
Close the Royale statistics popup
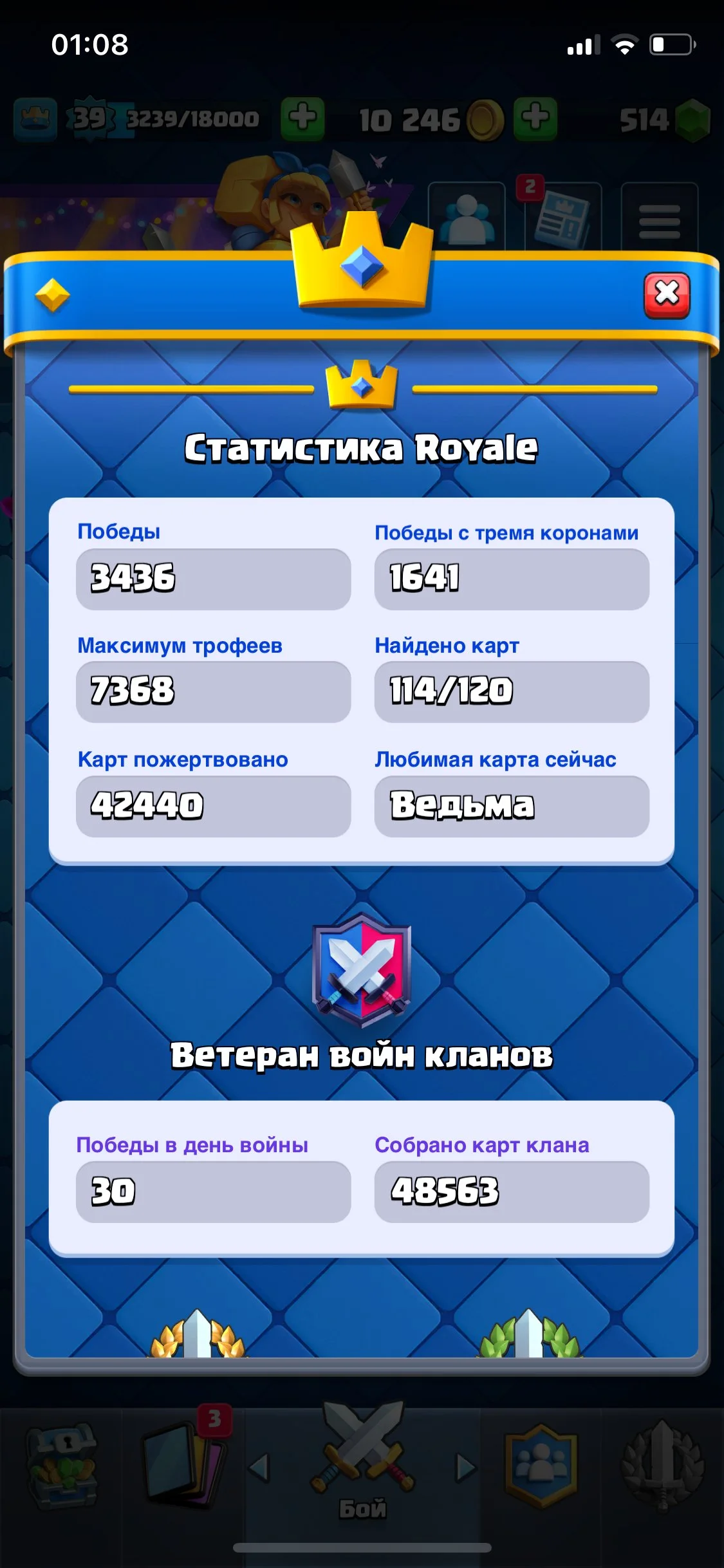pos(667,295)
